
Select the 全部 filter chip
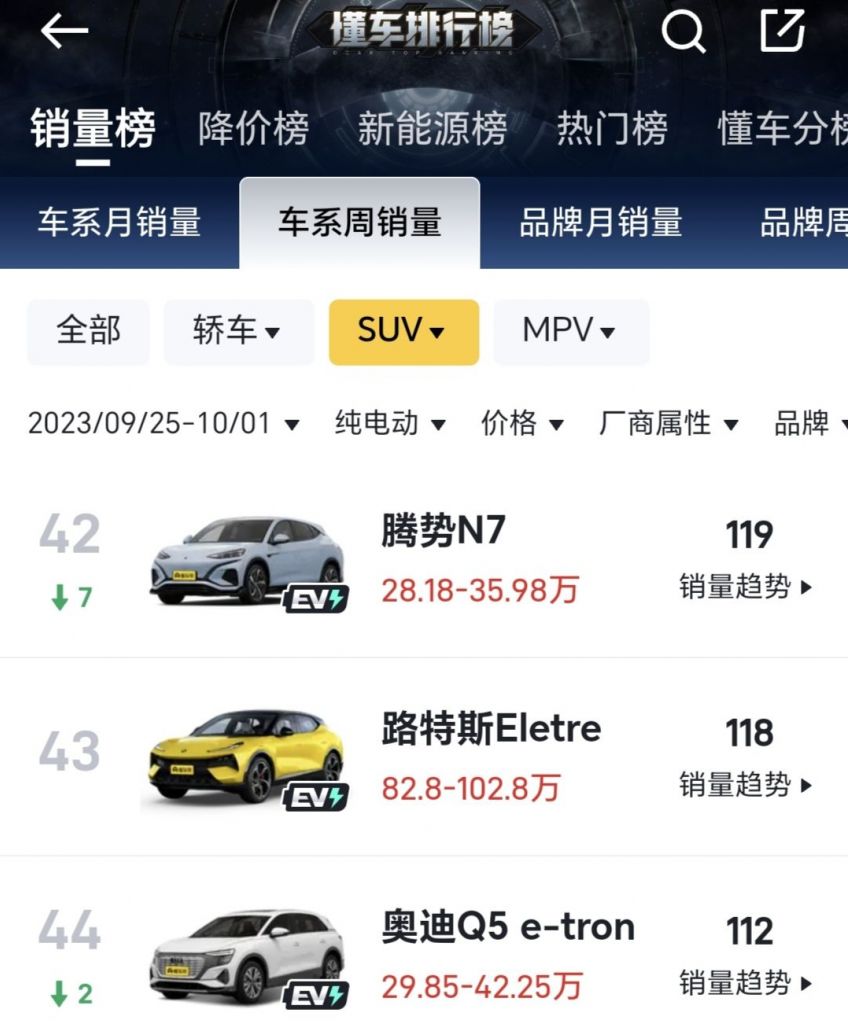[x=88, y=331]
